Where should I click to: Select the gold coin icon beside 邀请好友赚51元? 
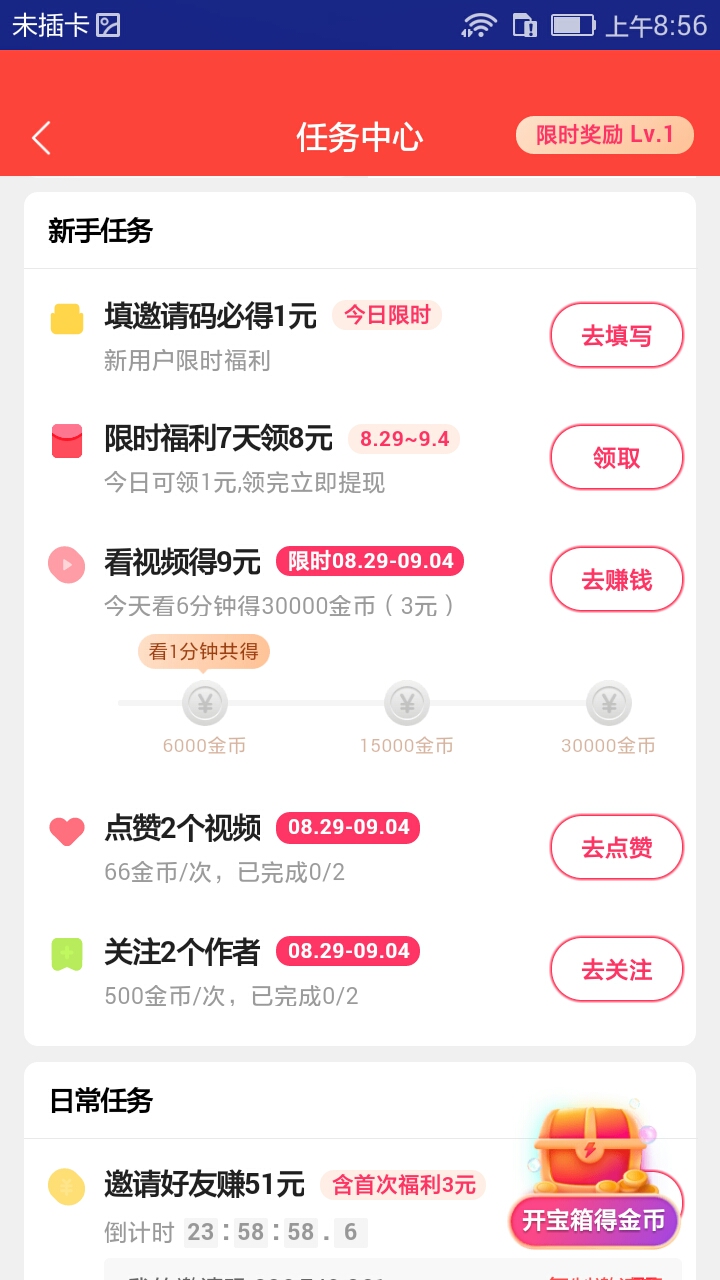coord(66,1186)
